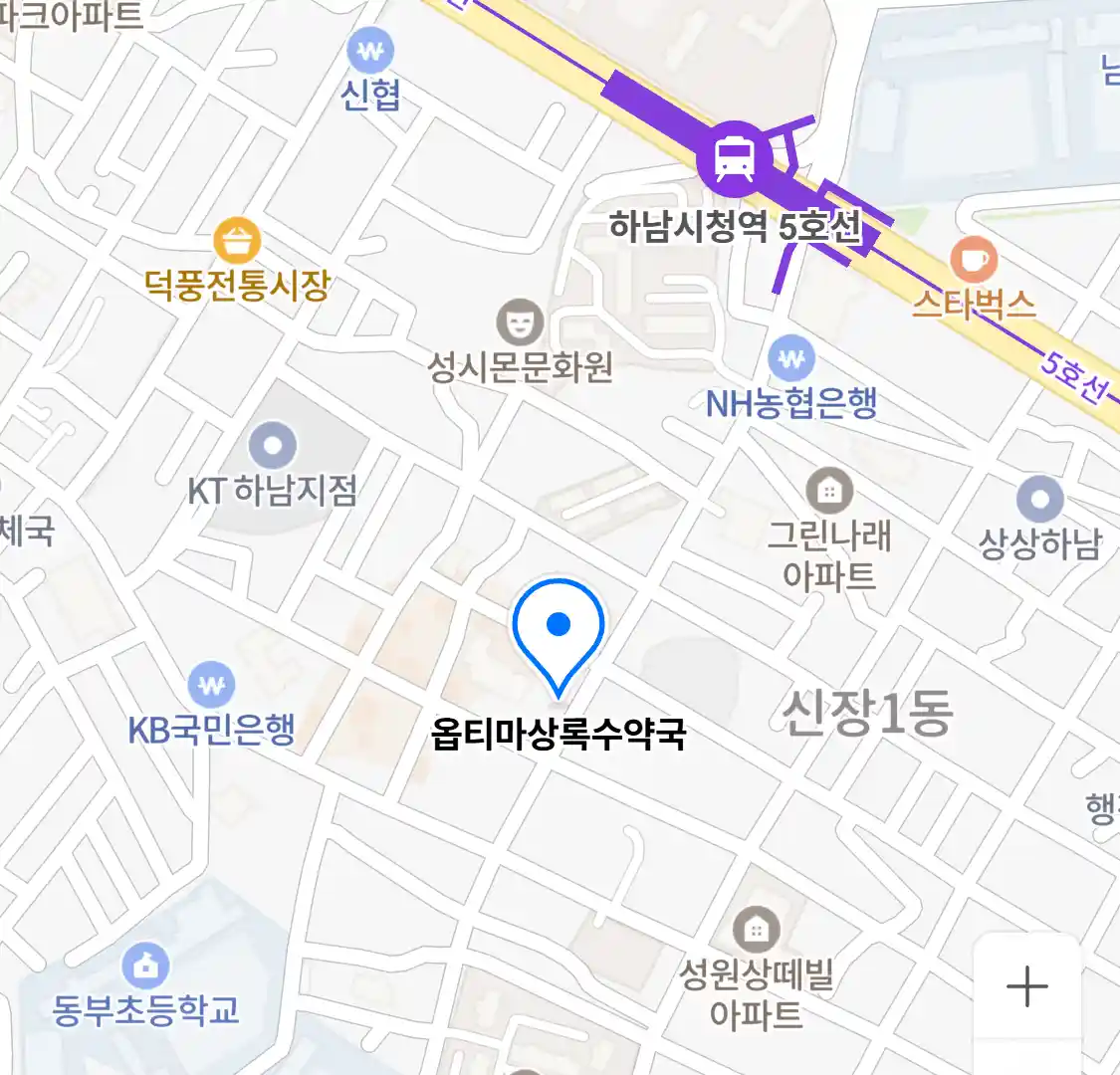The image size is (1120, 1075).
Task: Tap the 신협 bank marker
Action: coord(370,51)
